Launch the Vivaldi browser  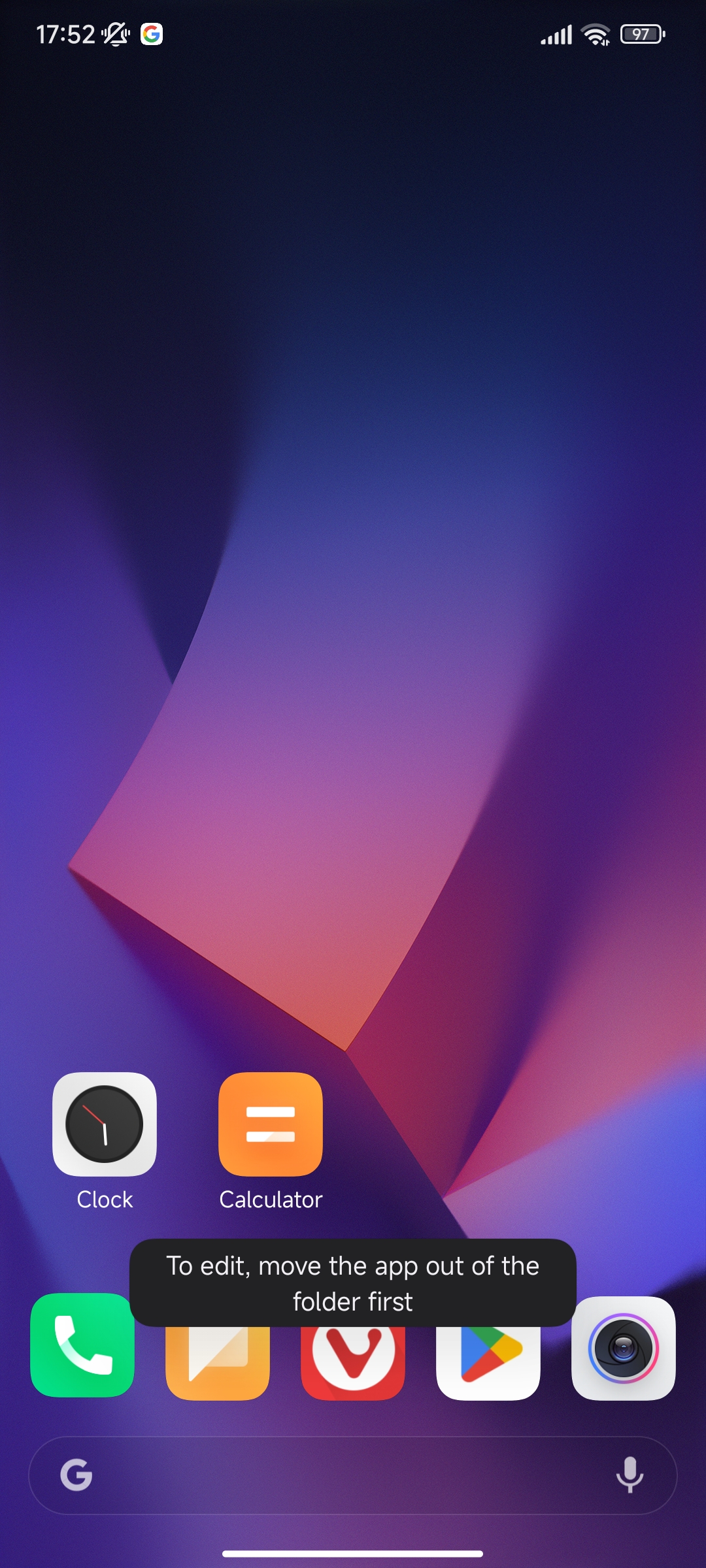[x=353, y=1363]
